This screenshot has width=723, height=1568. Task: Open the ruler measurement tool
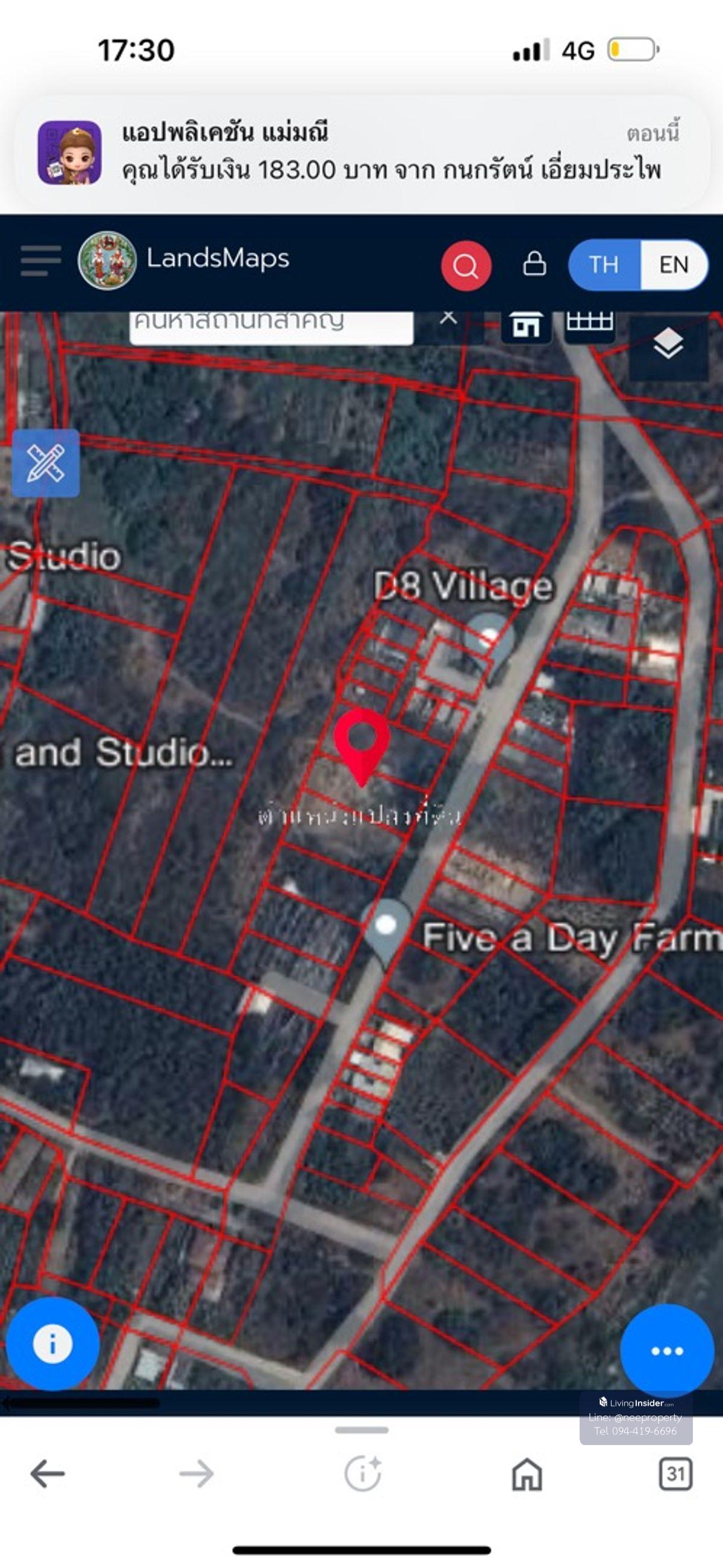46,463
